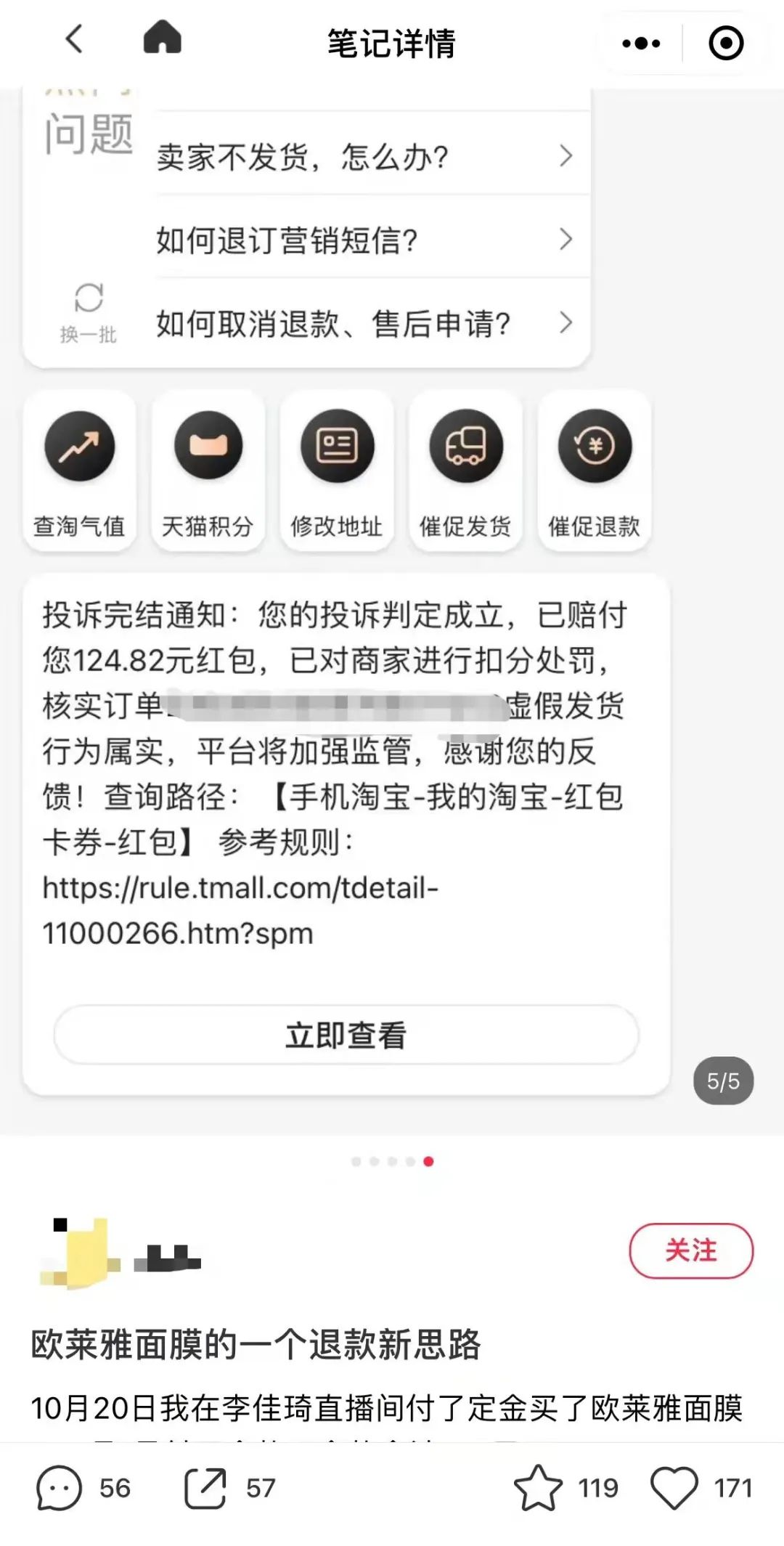The height and width of the screenshot is (1546, 784).
Task: Like this note with the heart icon
Action: coord(674,1488)
